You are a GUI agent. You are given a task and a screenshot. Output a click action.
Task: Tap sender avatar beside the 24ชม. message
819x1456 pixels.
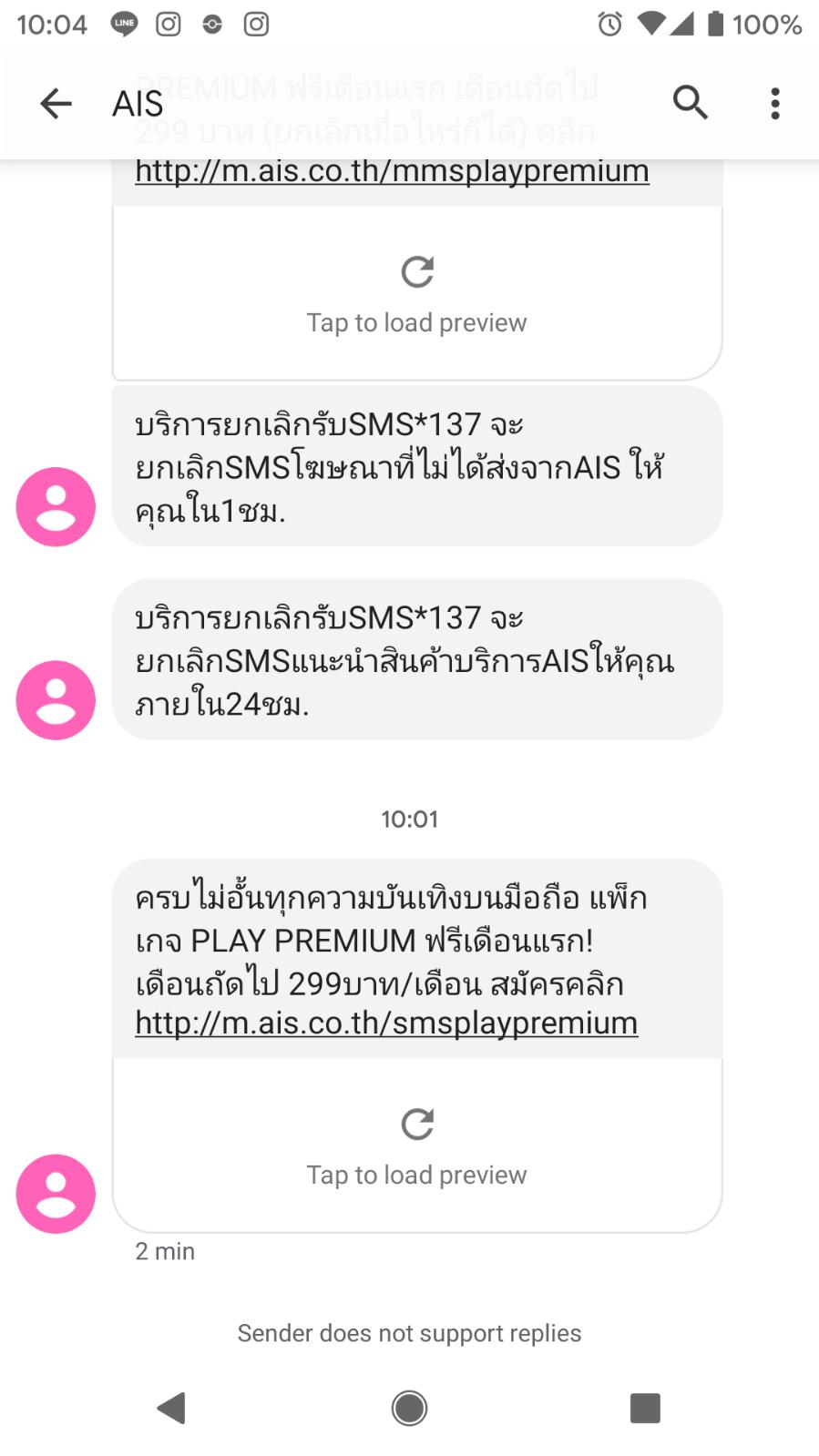(x=56, y=699)
